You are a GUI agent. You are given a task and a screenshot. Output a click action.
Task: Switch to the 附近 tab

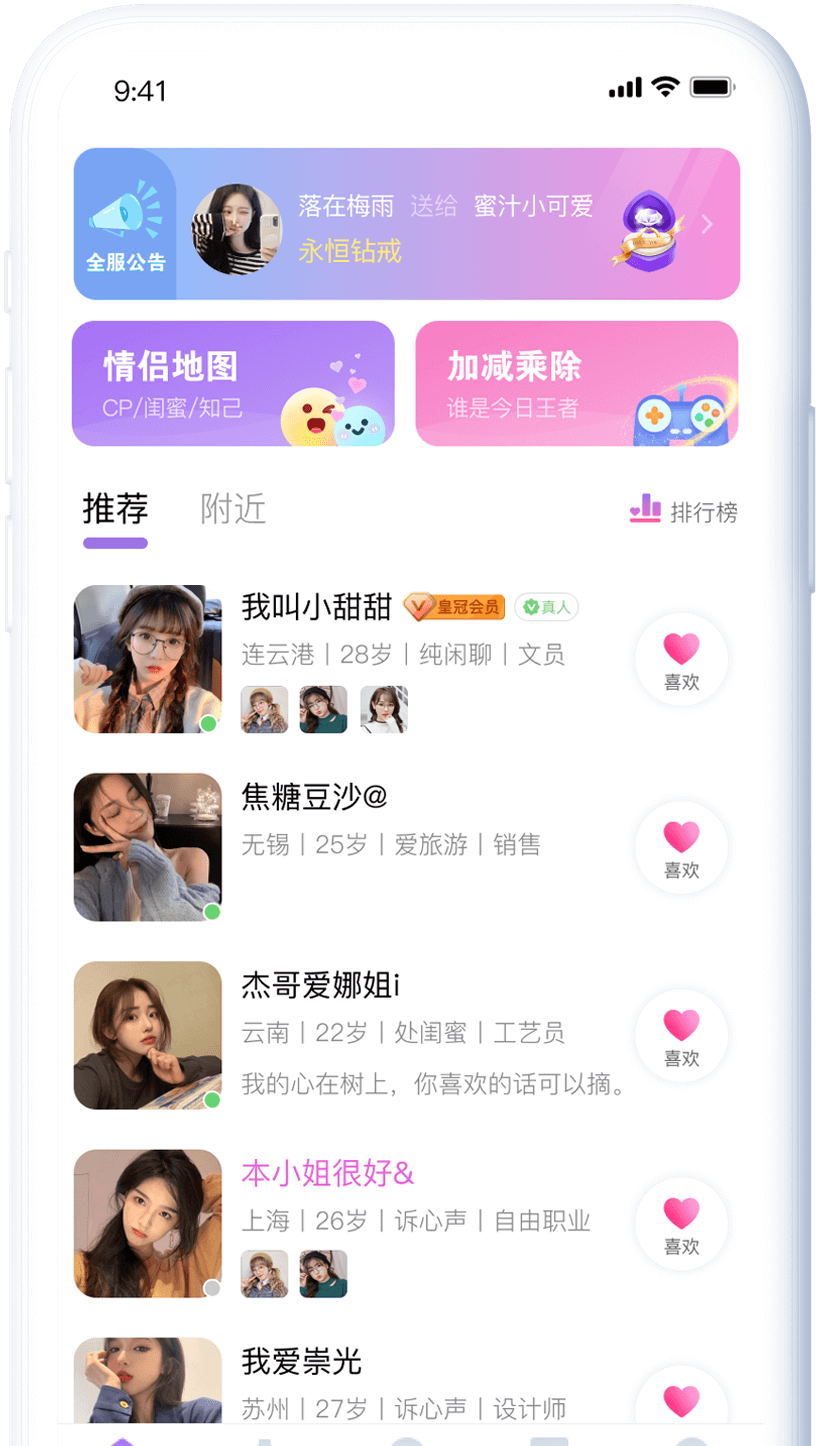(233, 509)
